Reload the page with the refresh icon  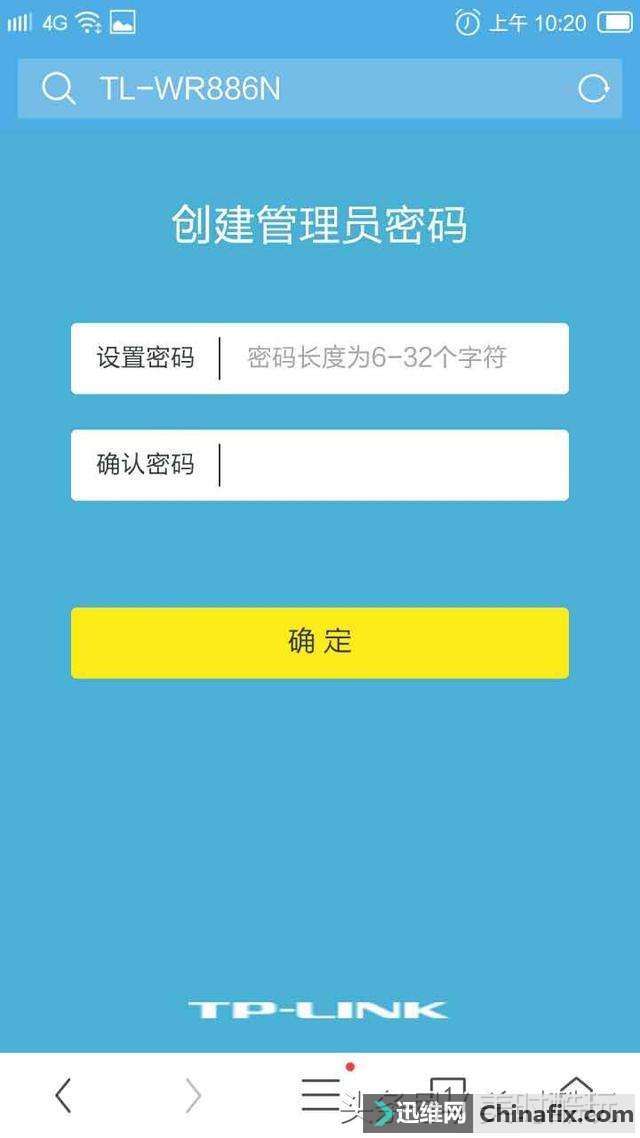tap(593, 89)
